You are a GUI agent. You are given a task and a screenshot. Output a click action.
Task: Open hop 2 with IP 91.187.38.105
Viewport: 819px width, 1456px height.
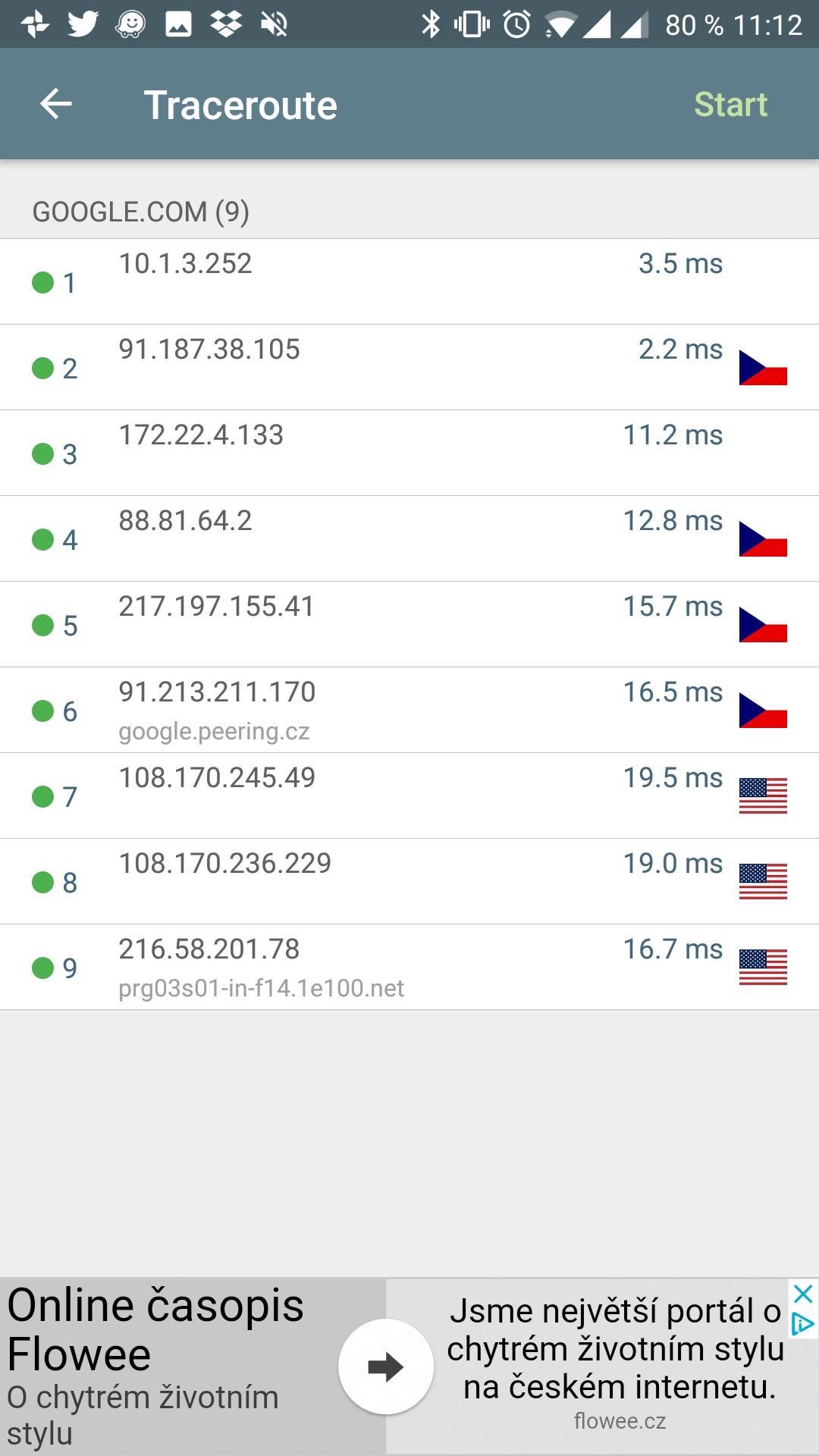(x=409, y=368)
